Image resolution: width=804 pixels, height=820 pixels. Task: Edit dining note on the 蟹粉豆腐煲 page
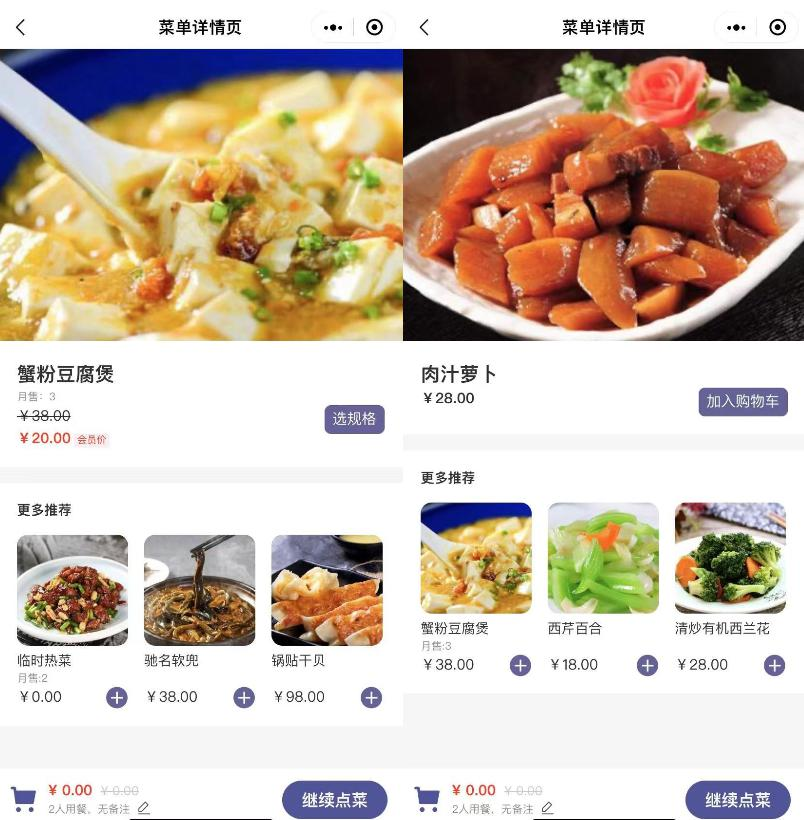click(143, 808)
